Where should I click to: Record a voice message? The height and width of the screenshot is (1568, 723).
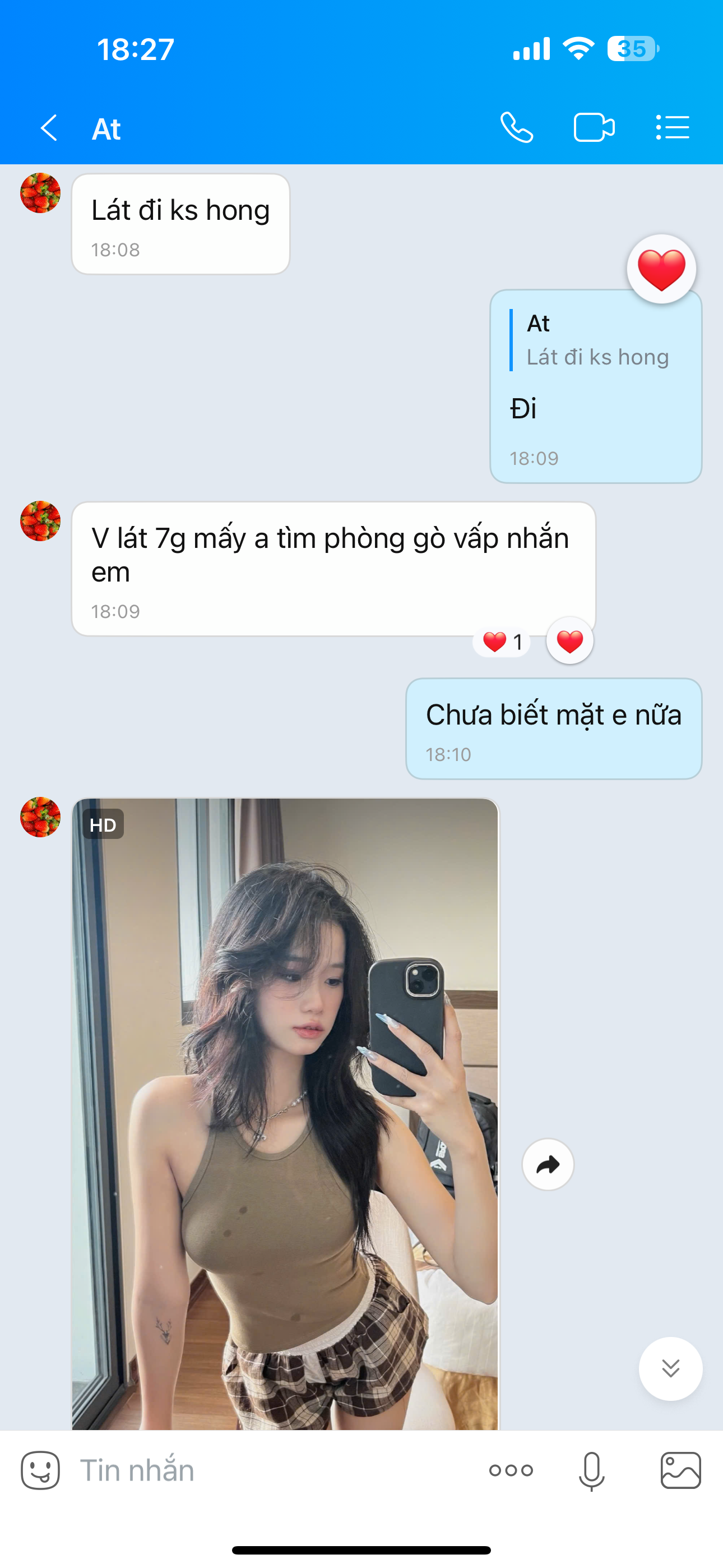591,1470
